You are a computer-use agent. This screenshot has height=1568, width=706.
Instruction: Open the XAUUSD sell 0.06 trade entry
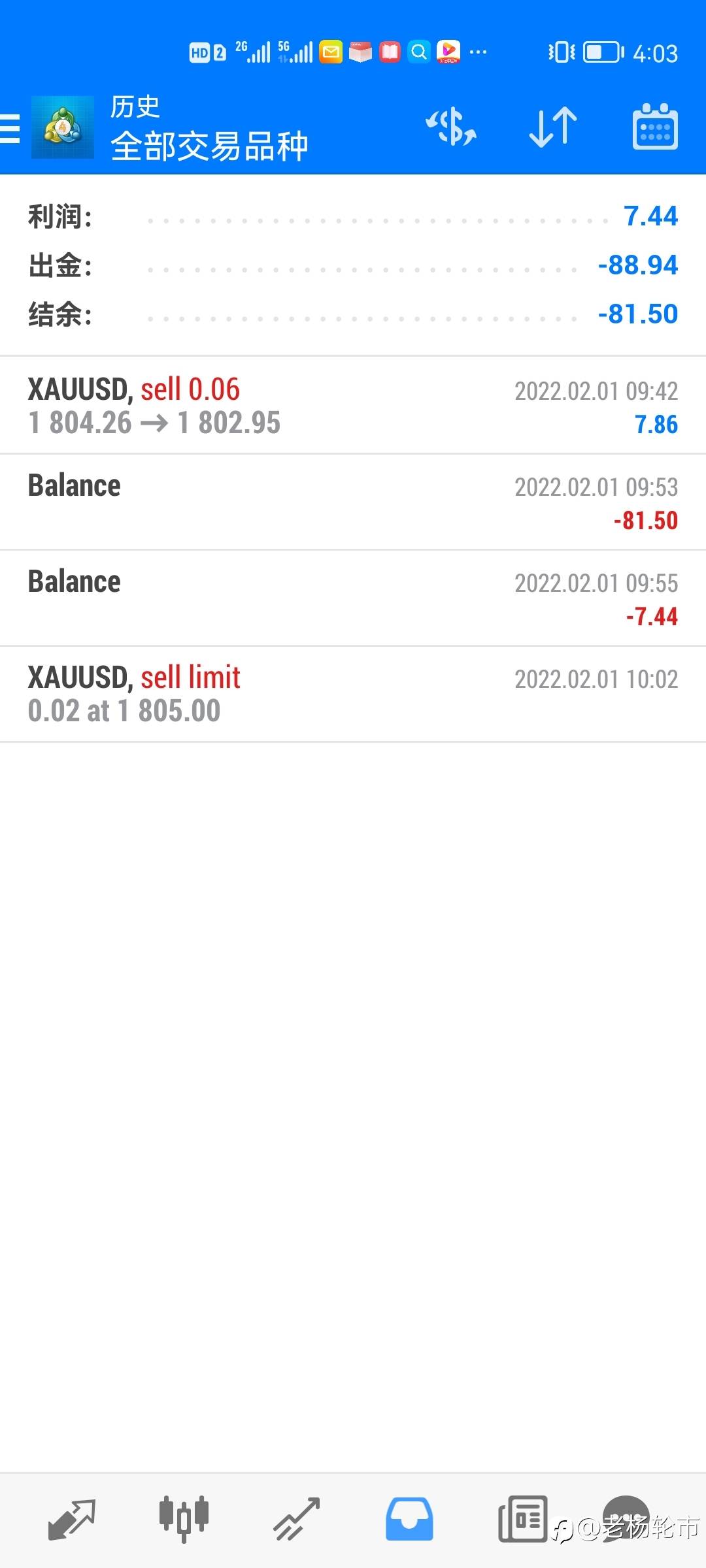click(x=353, y=406)
